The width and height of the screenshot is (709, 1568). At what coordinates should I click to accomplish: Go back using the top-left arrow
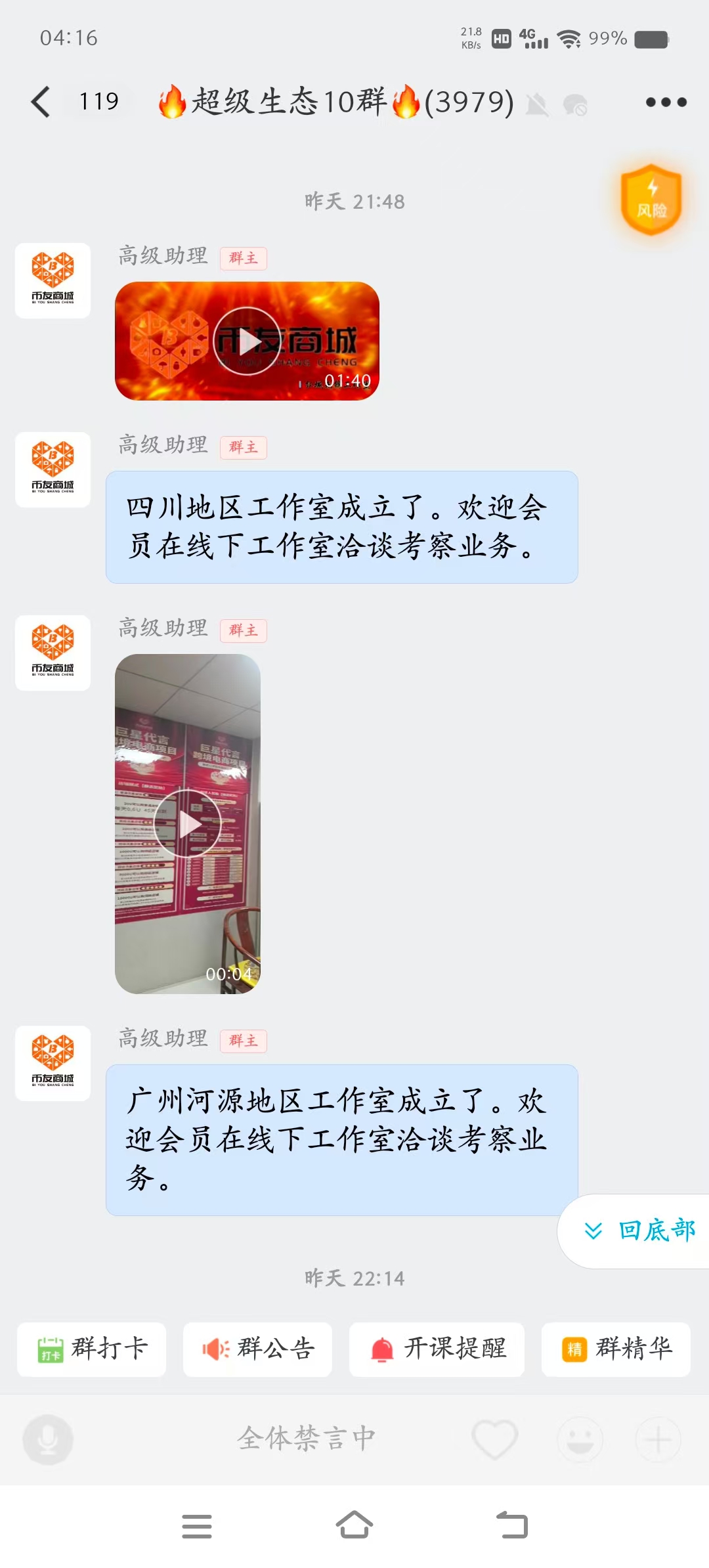[41, 102]
